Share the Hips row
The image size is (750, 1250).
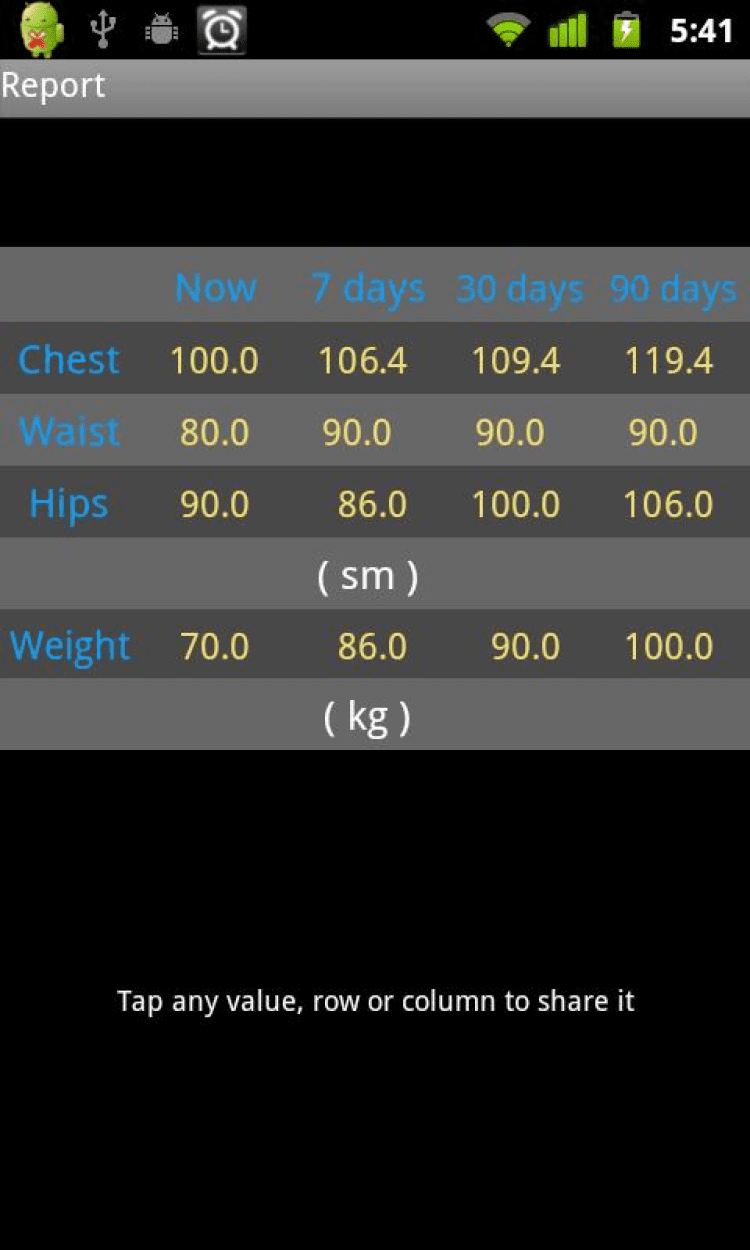pyautogui.click(x=68, y=503)
